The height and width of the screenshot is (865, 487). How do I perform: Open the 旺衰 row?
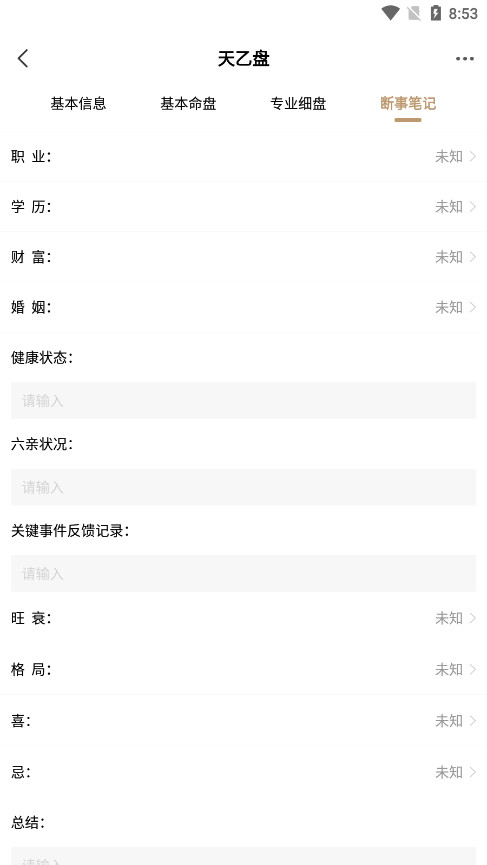(243, 618)
